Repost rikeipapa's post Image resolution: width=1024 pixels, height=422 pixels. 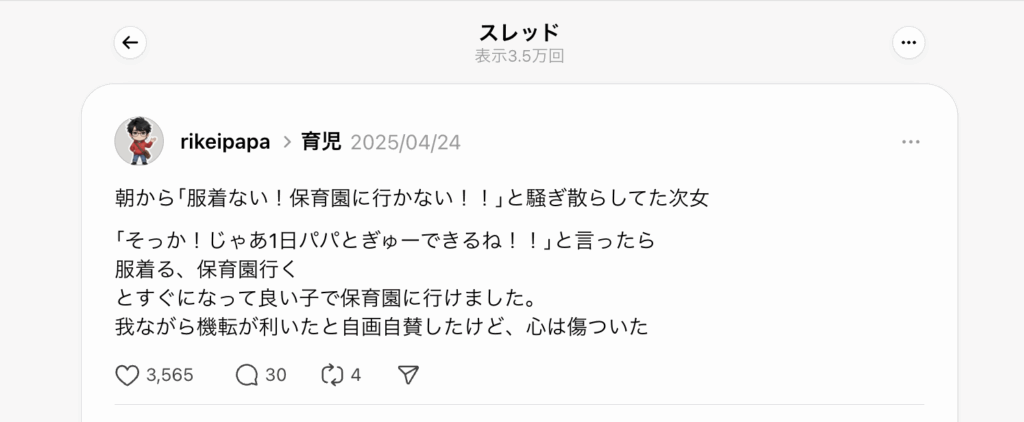pyautogui.click(x=331, y=375)
